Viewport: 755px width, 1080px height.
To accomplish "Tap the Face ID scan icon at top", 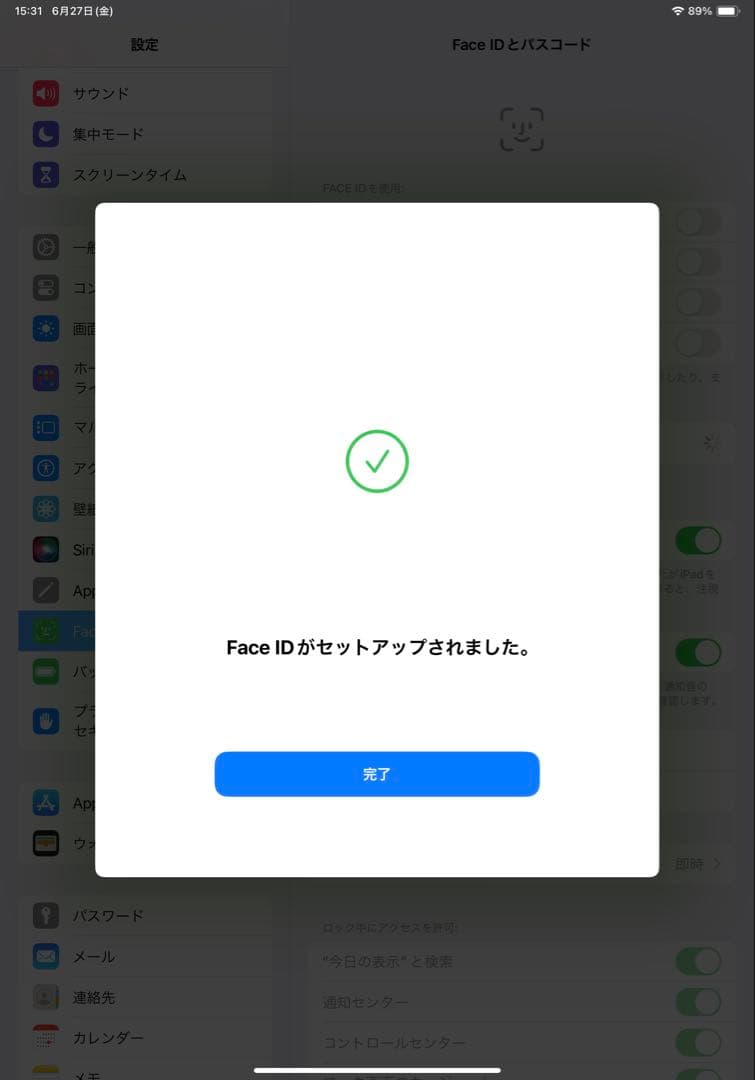I will click(x=521, y=129).
